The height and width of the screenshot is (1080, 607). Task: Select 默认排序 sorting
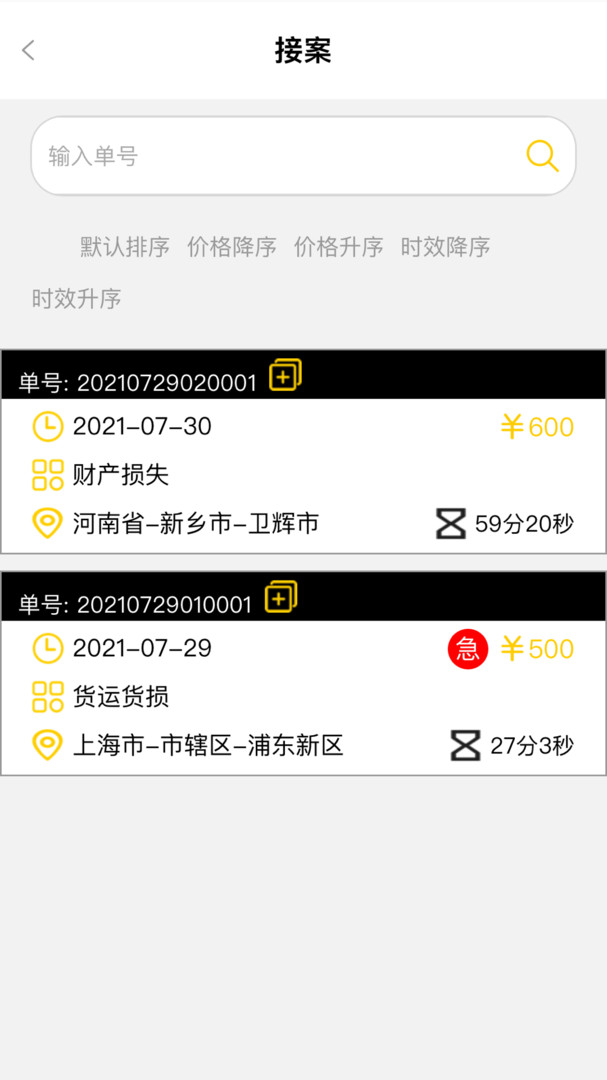[125, 247]
